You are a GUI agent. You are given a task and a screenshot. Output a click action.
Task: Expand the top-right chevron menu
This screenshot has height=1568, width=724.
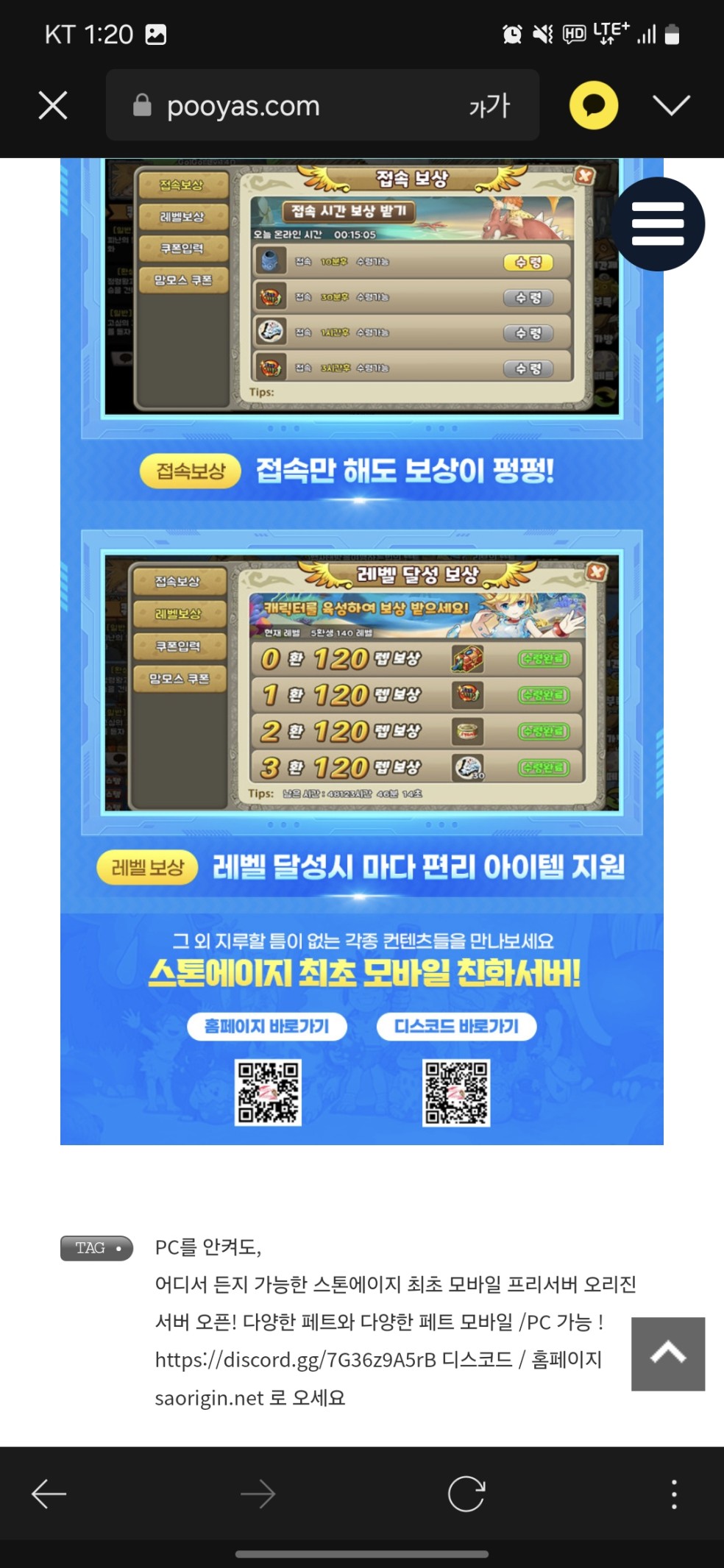coord(671,105)
